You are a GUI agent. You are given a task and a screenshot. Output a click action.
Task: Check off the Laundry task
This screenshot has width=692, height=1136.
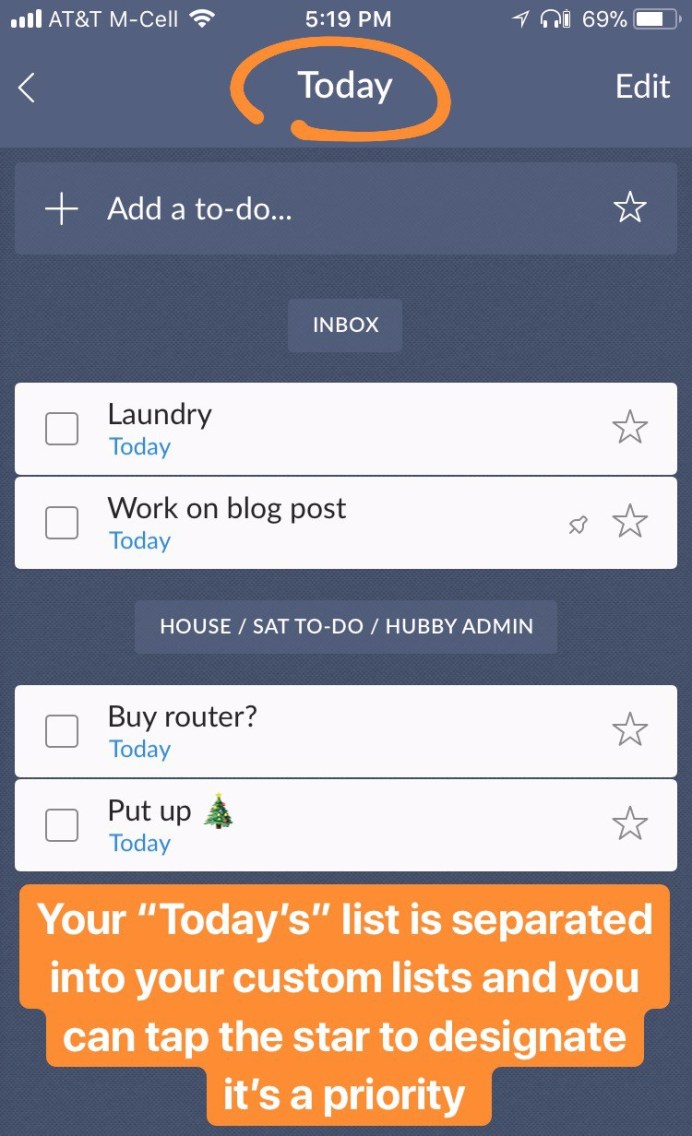pyautogui.click(x=62, y=429)
